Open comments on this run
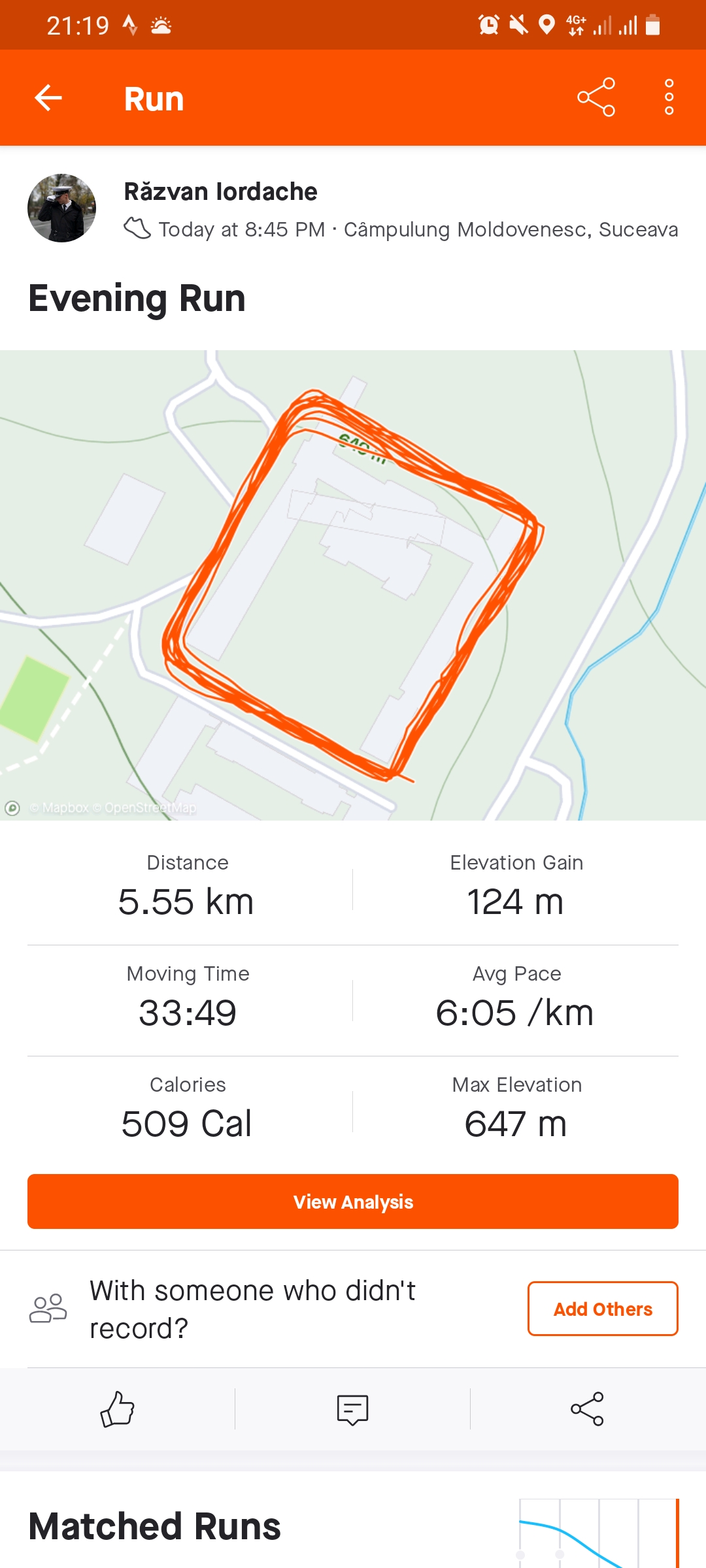Image resolution: width=706 pixels, height=1568 pixels. pyautogui.click(x=352, y=1409)
